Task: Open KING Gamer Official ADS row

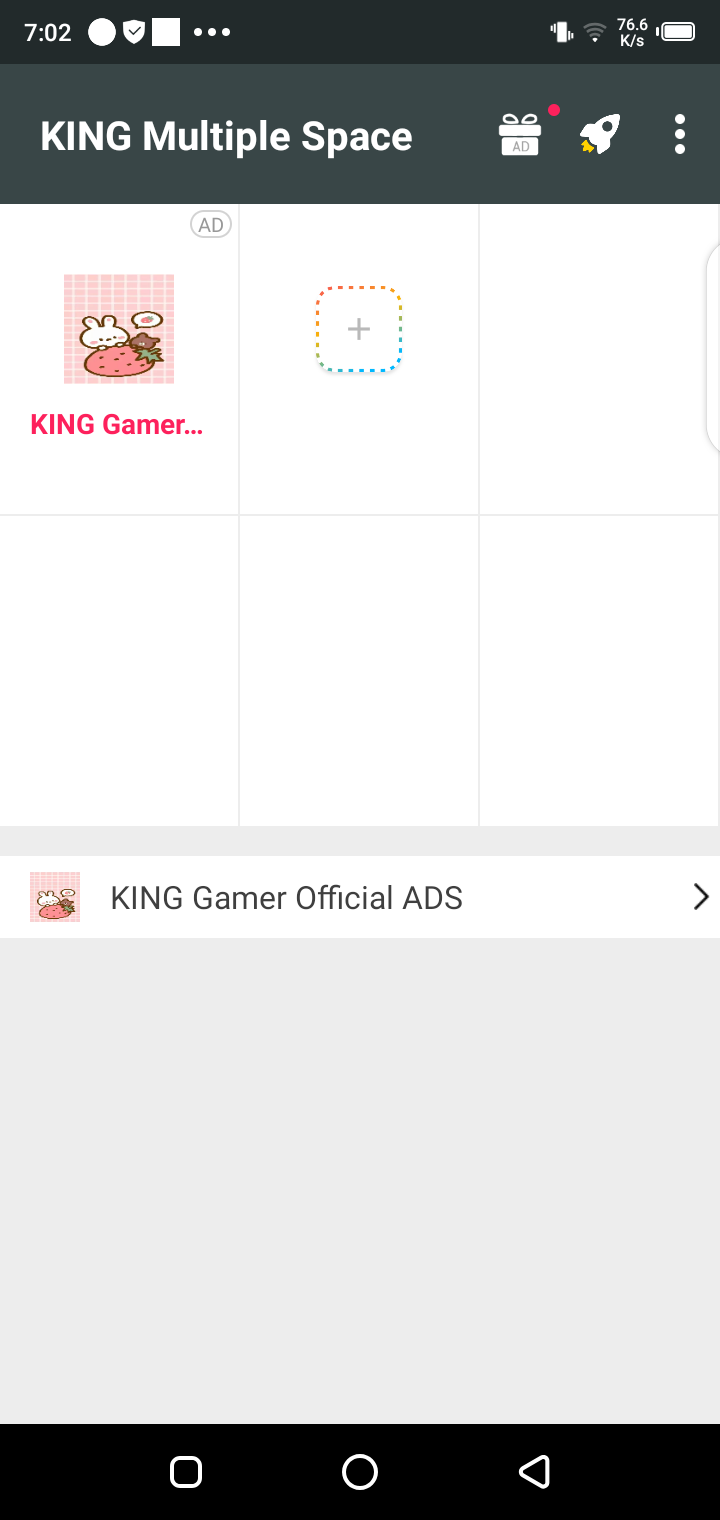Action: [x=360, y=897]
